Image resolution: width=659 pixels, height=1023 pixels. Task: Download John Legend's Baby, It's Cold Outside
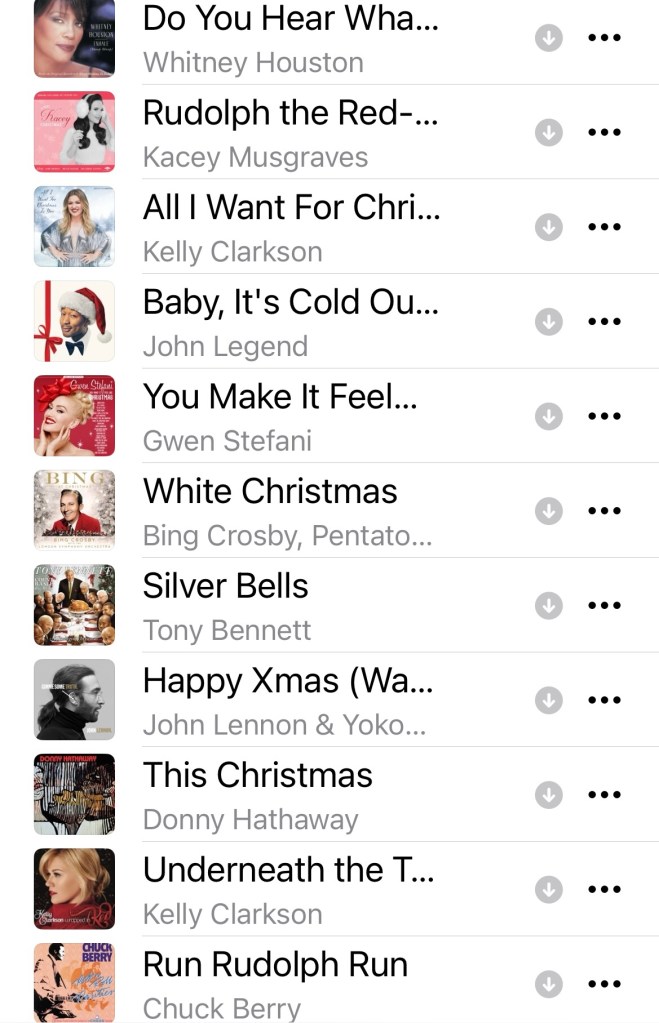(x=548, y=322)
